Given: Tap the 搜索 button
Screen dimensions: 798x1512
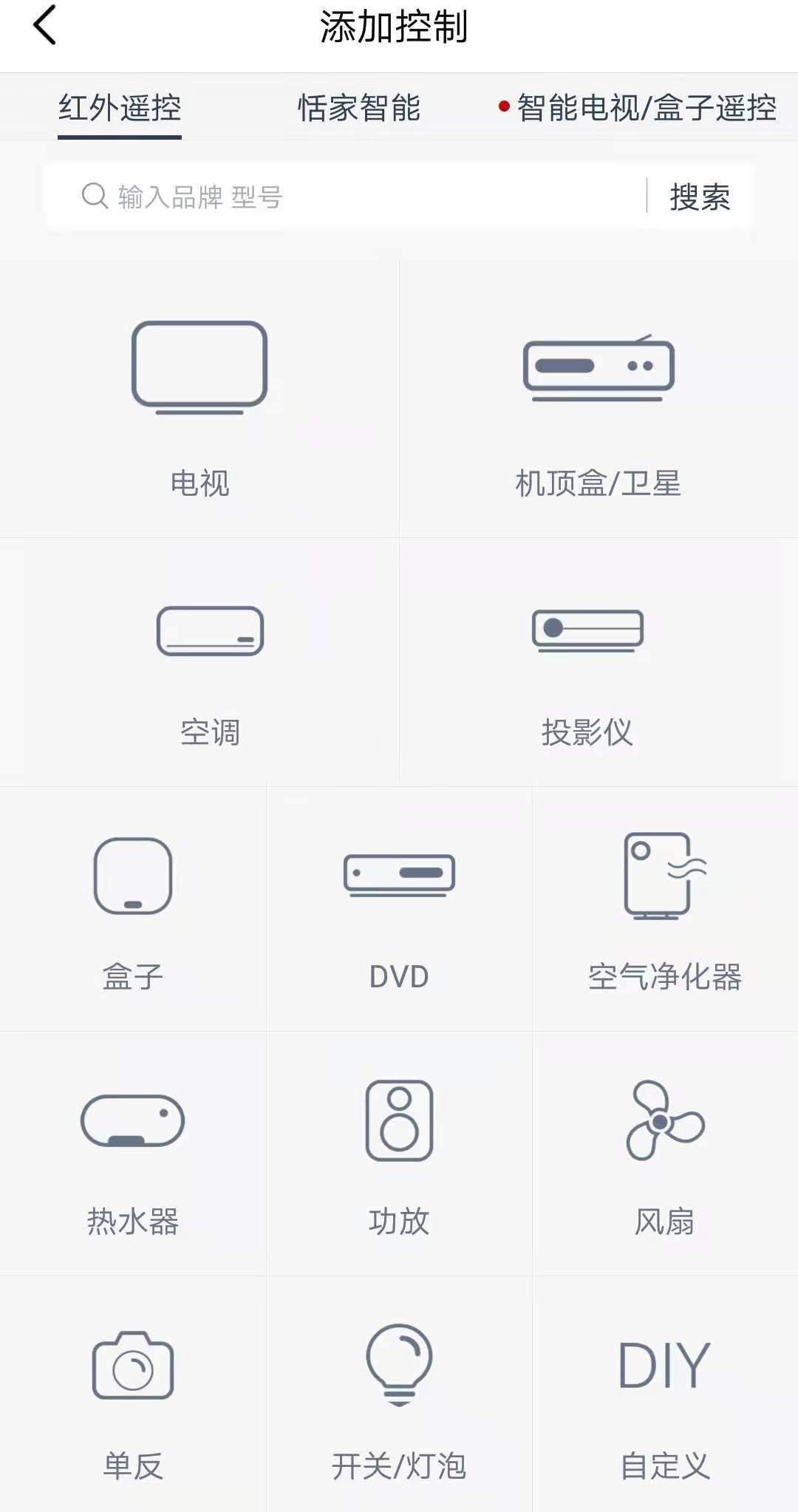Looking at the screenshot, I should (x=700, y=197).
